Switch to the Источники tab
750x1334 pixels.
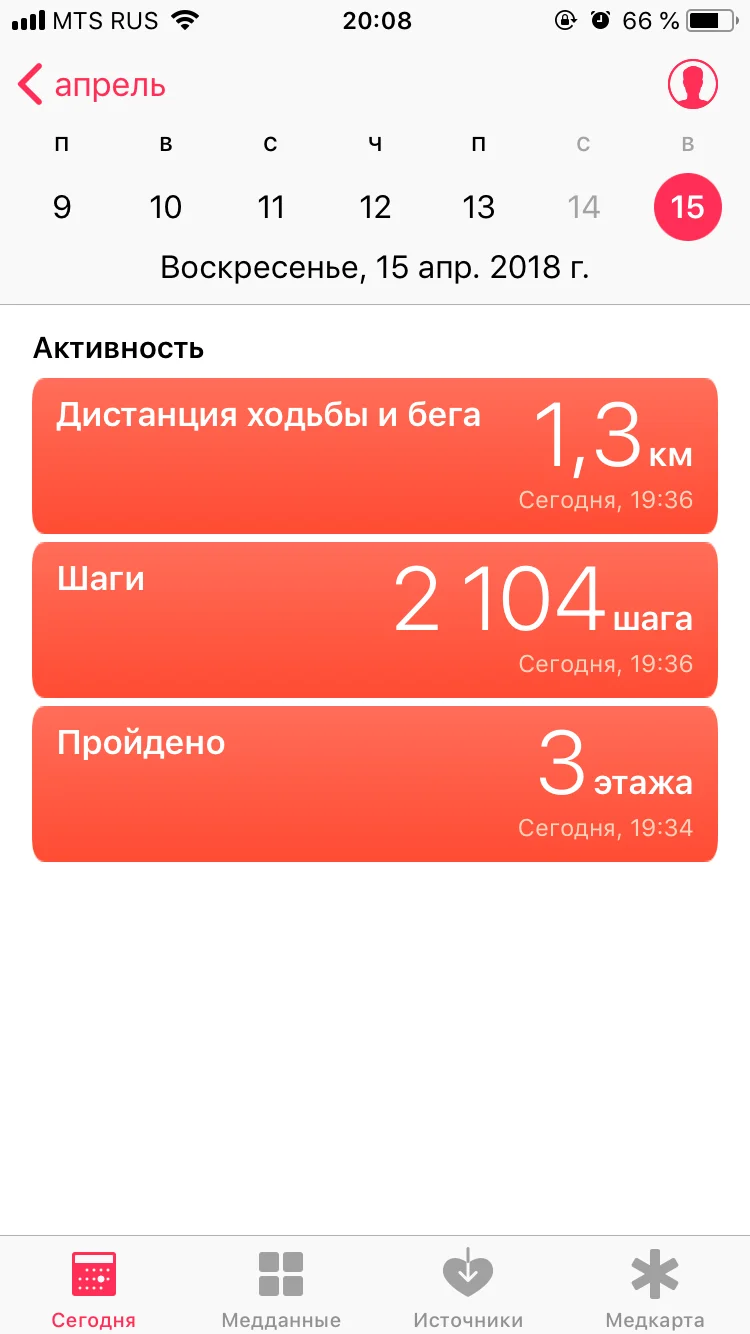click(x=468, y=1288)
